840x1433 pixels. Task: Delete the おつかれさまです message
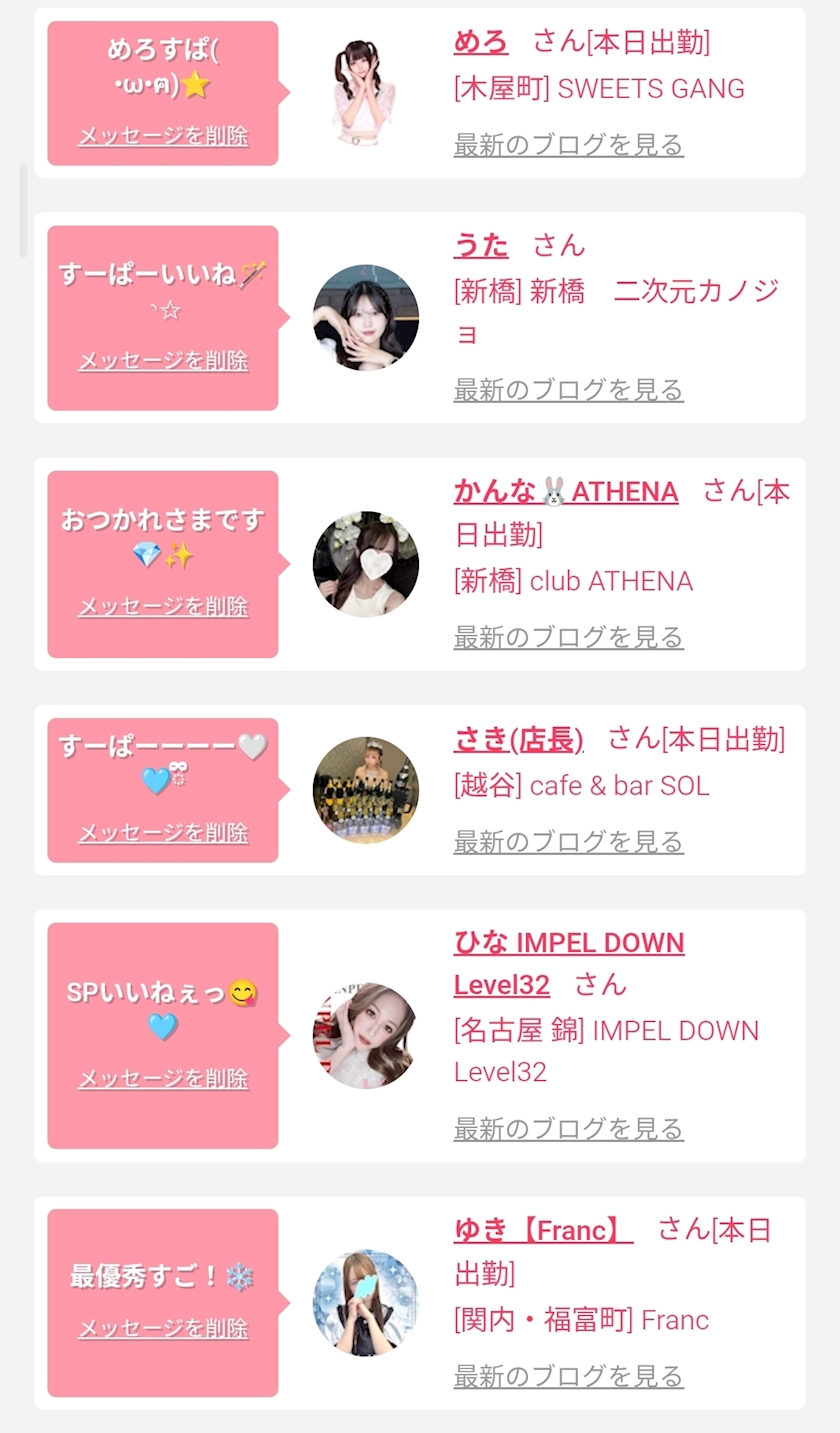pyautogui.click(x=163, y=607)
